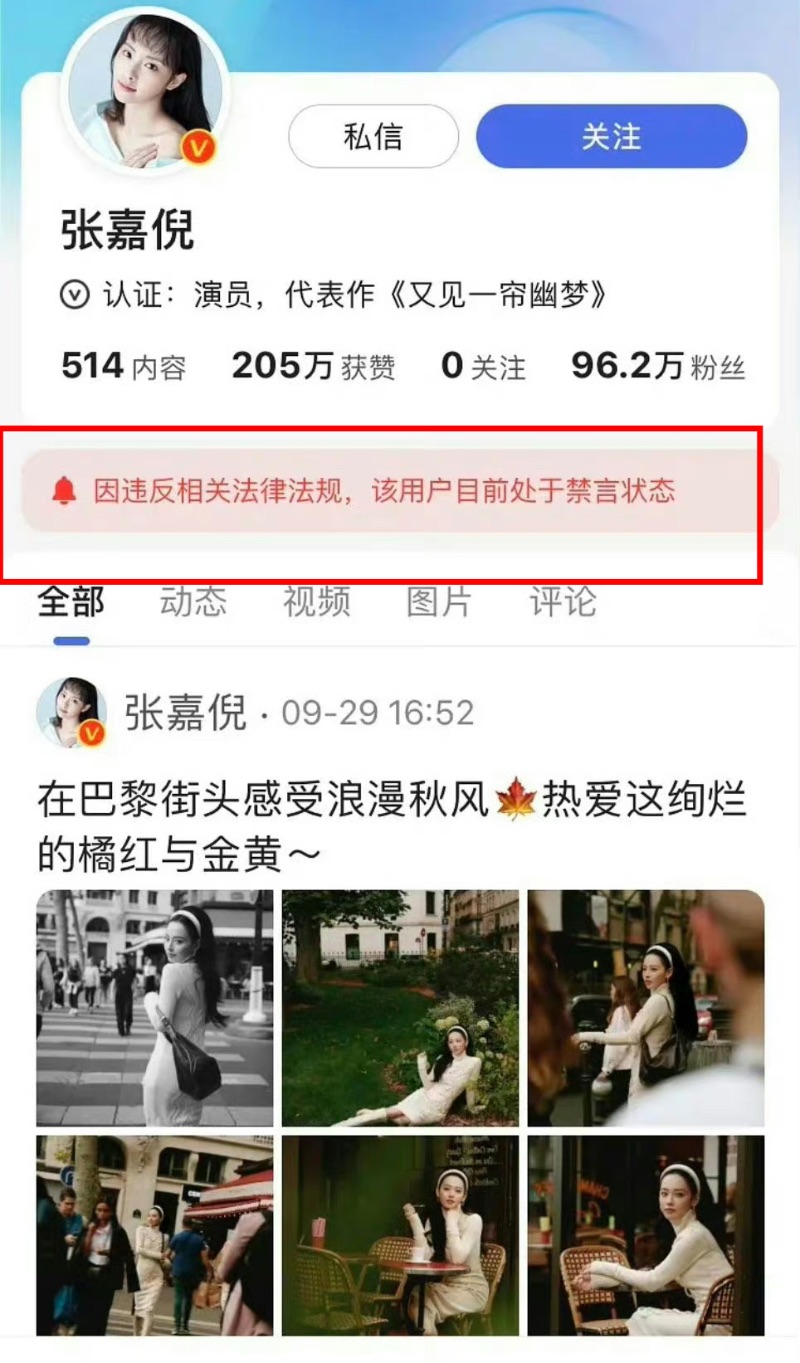Image resolution: width=800 pixels, height=1363 pixels.
Task: Open the photo of lying on grass
Action: pyautogui.click(x=400, y=1008)
